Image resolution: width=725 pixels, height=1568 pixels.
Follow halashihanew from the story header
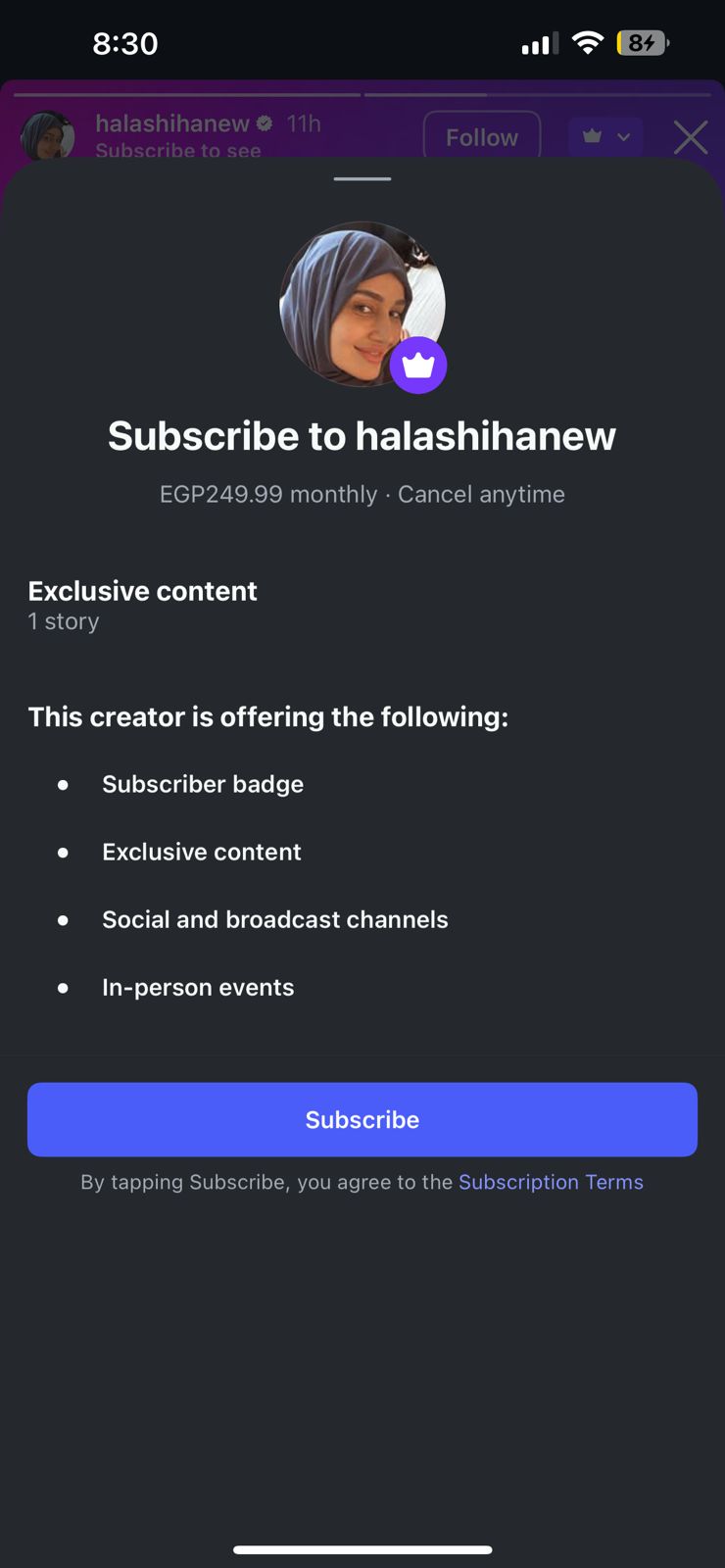click(x=481, y=137)
